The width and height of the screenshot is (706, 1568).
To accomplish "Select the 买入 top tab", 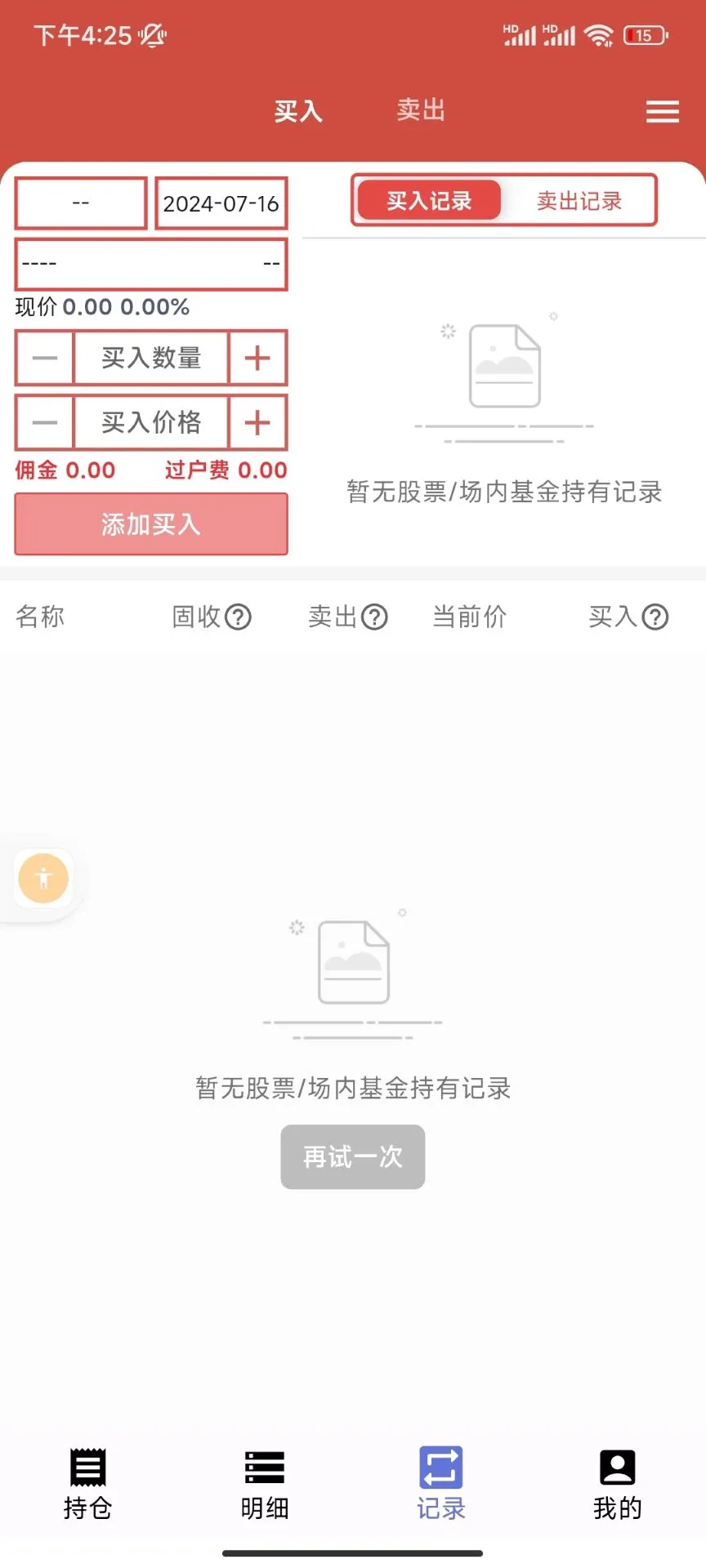I will (x=298, y=111).
